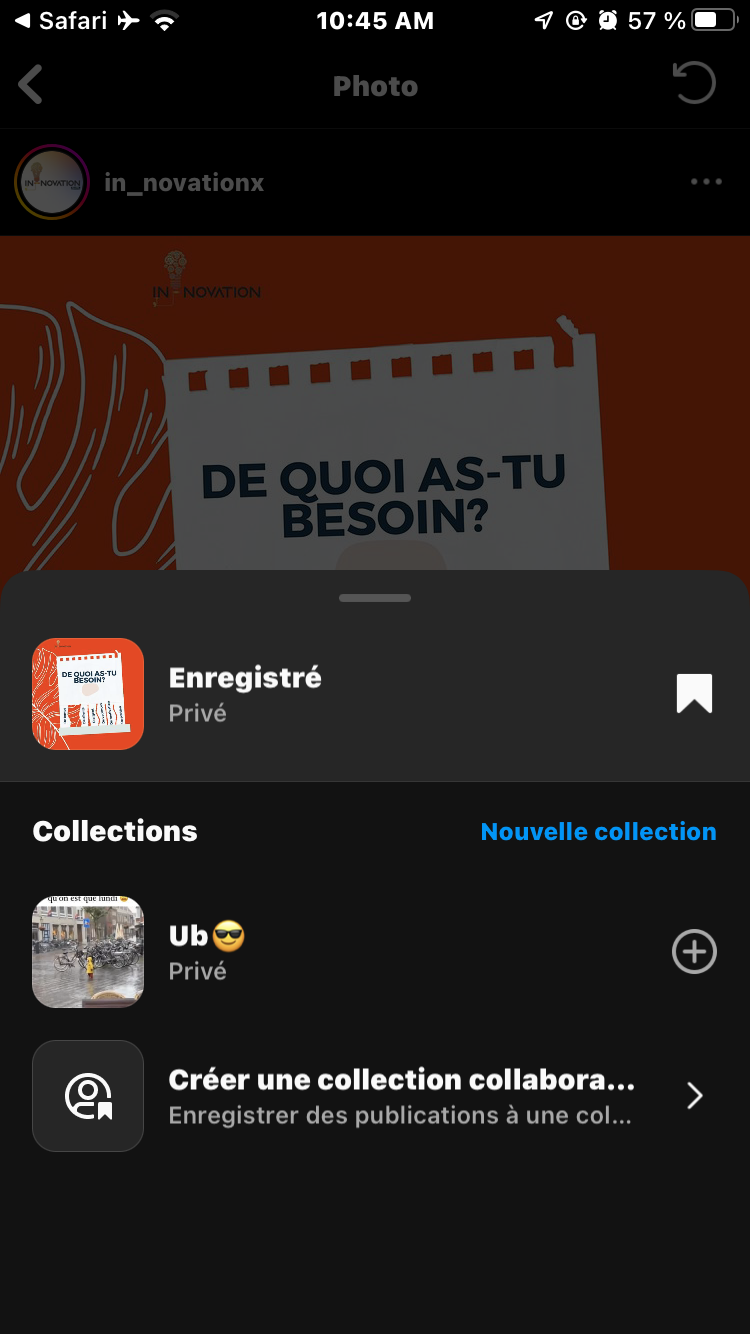Open Créer une collection collaborative
This screenshot has height=1334, width=750.
pos(400,1096)
